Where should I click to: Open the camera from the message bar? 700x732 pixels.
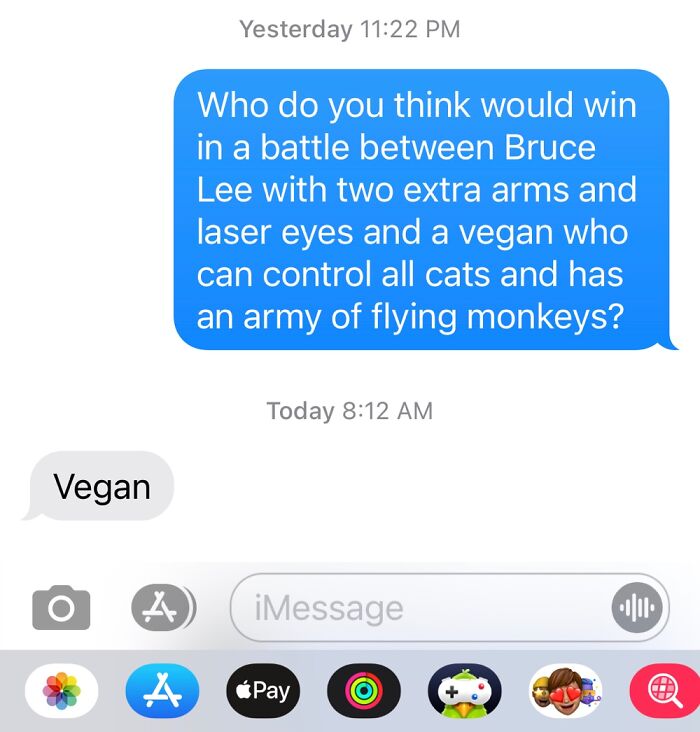coord(61,607)
